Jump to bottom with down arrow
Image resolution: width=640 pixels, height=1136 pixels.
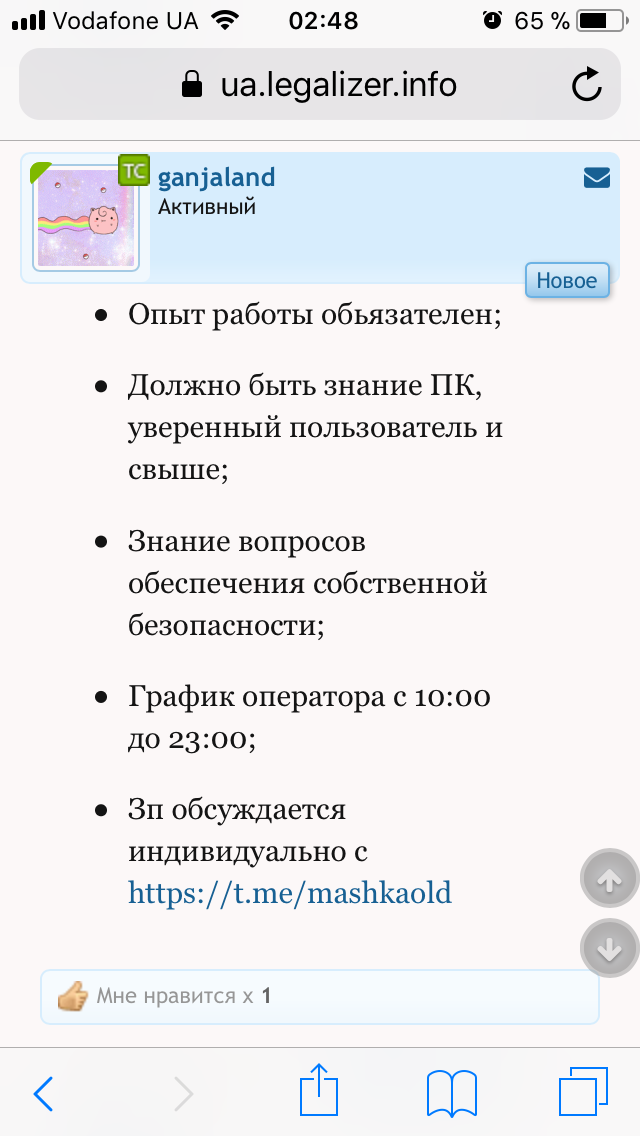click(609, 949)
